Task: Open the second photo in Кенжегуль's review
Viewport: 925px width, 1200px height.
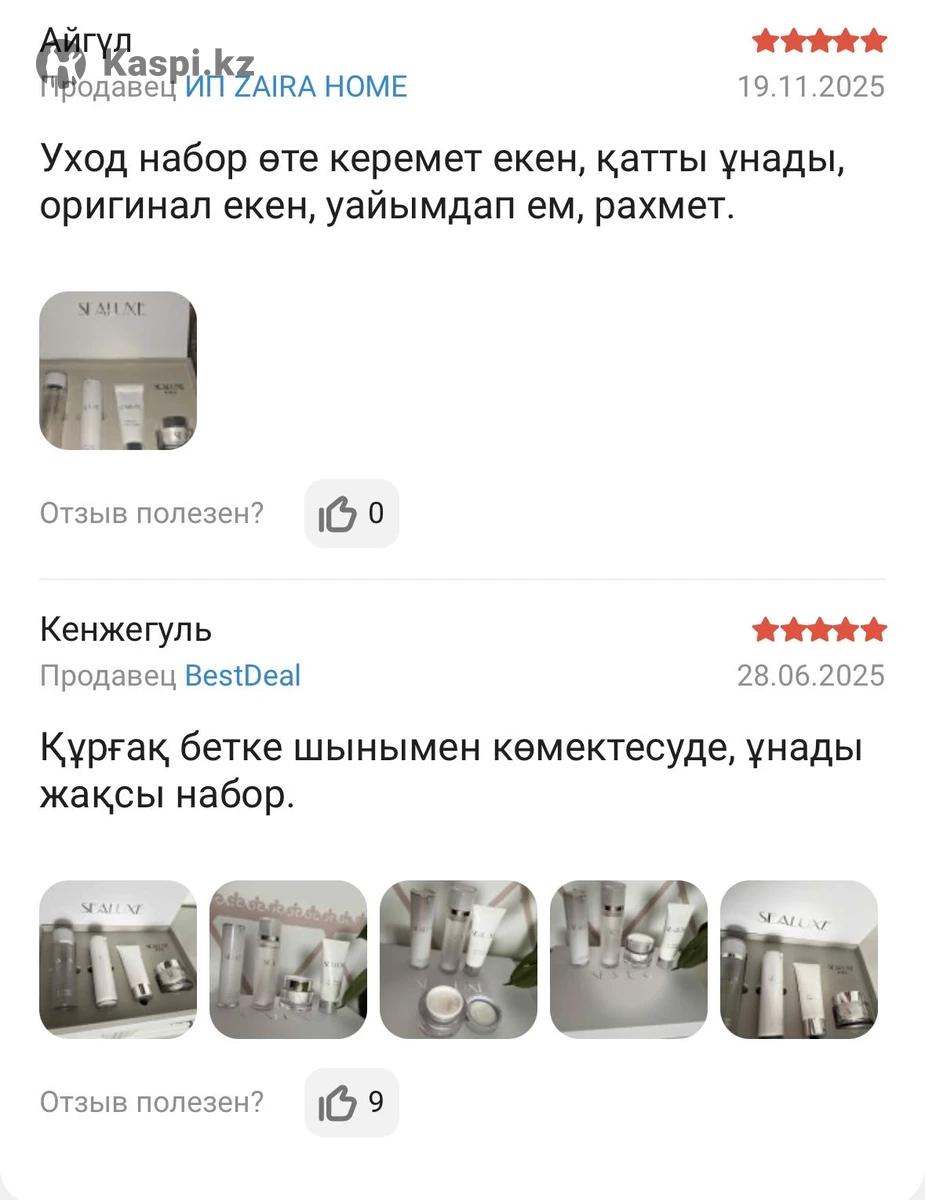Action: (x=288, y=959)
